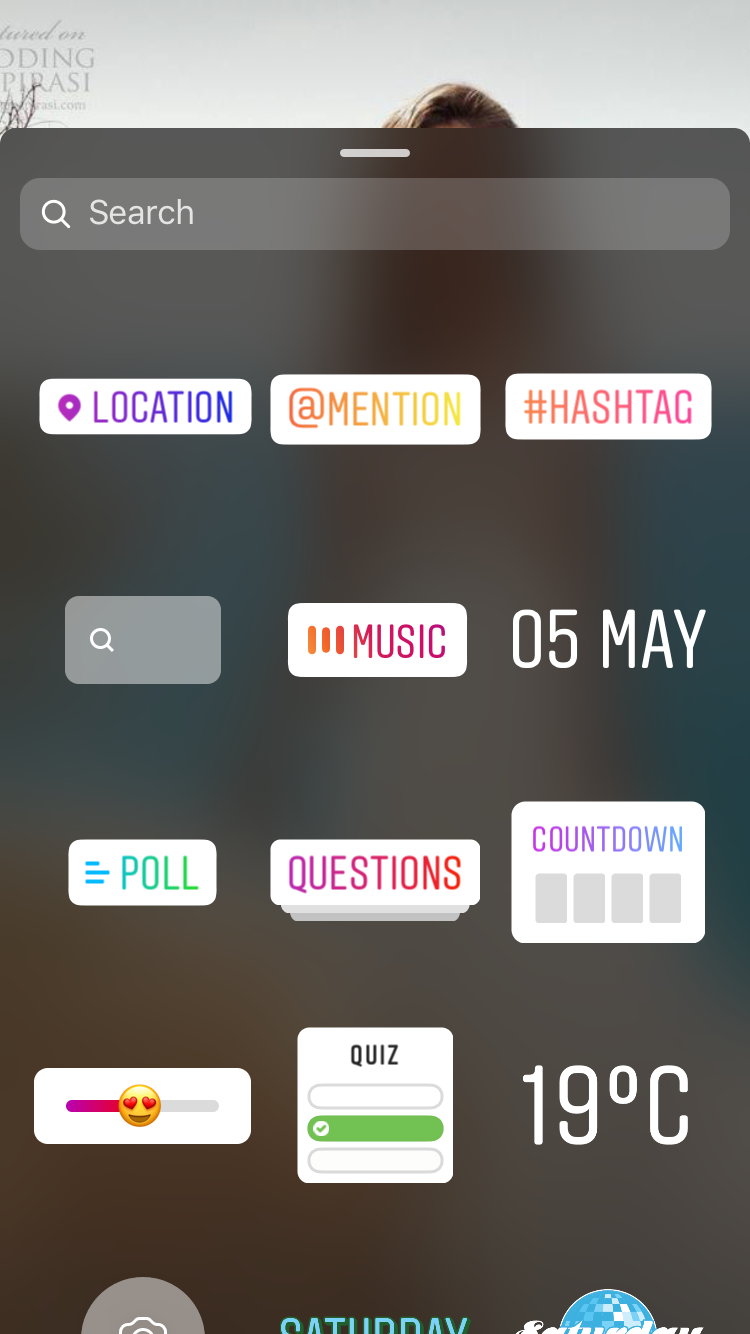Viewport: 750px width, 1334px height.
Task: Add the MUSIC sticker
Action: tap(377, 639)
